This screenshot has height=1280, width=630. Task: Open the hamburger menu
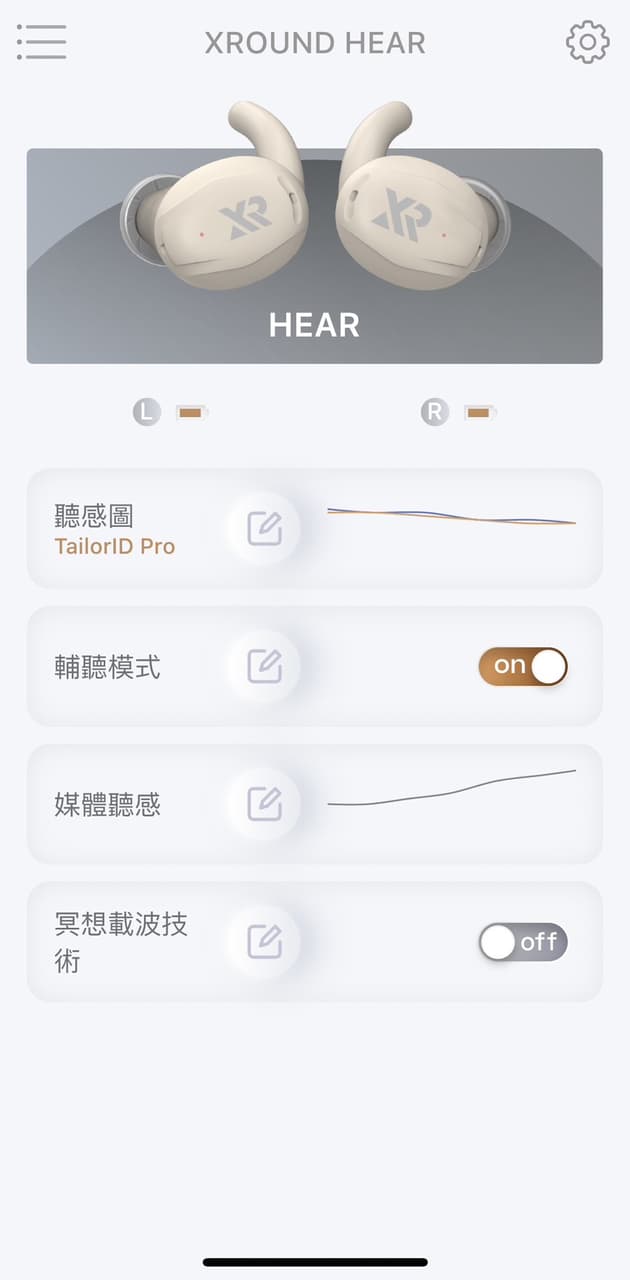point(41,42)
